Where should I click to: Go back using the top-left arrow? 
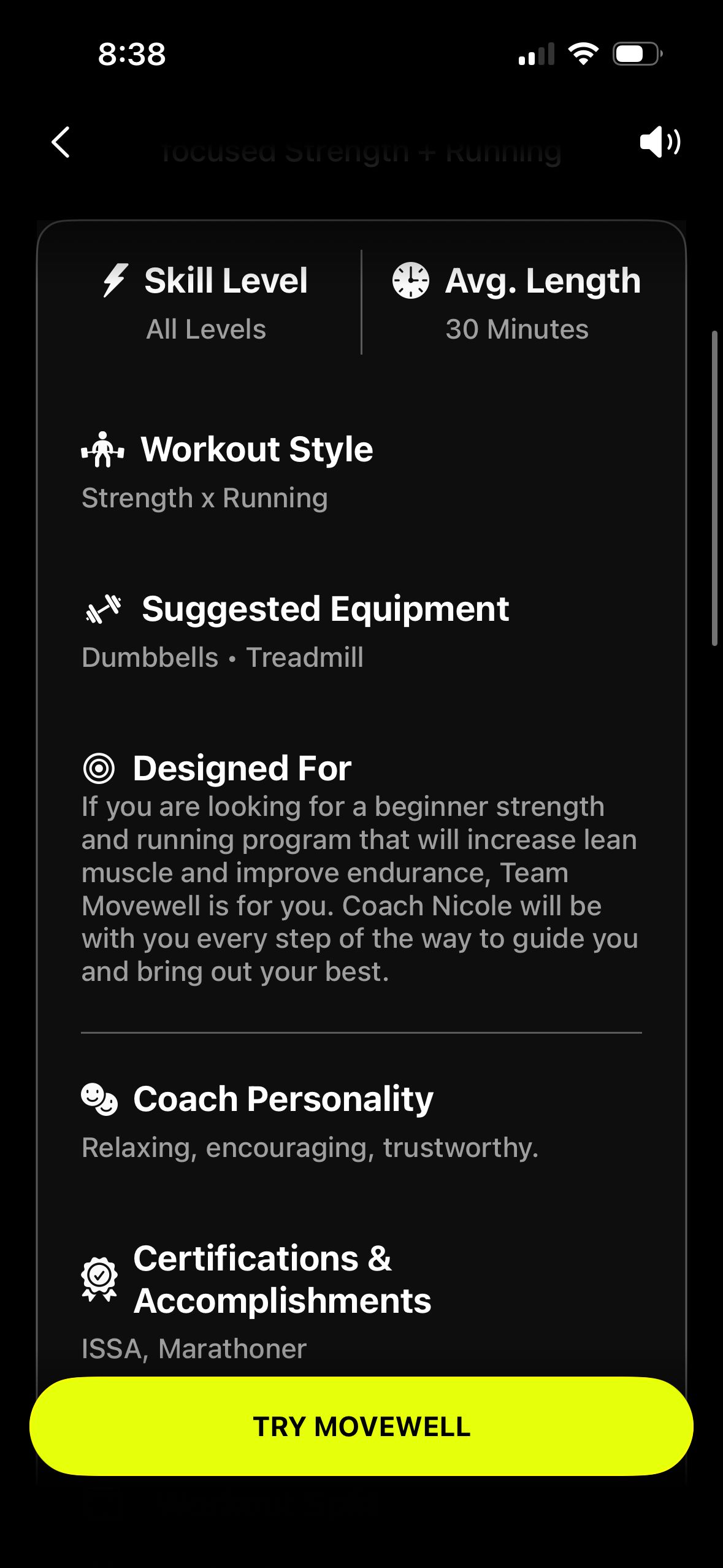(61, 142)
